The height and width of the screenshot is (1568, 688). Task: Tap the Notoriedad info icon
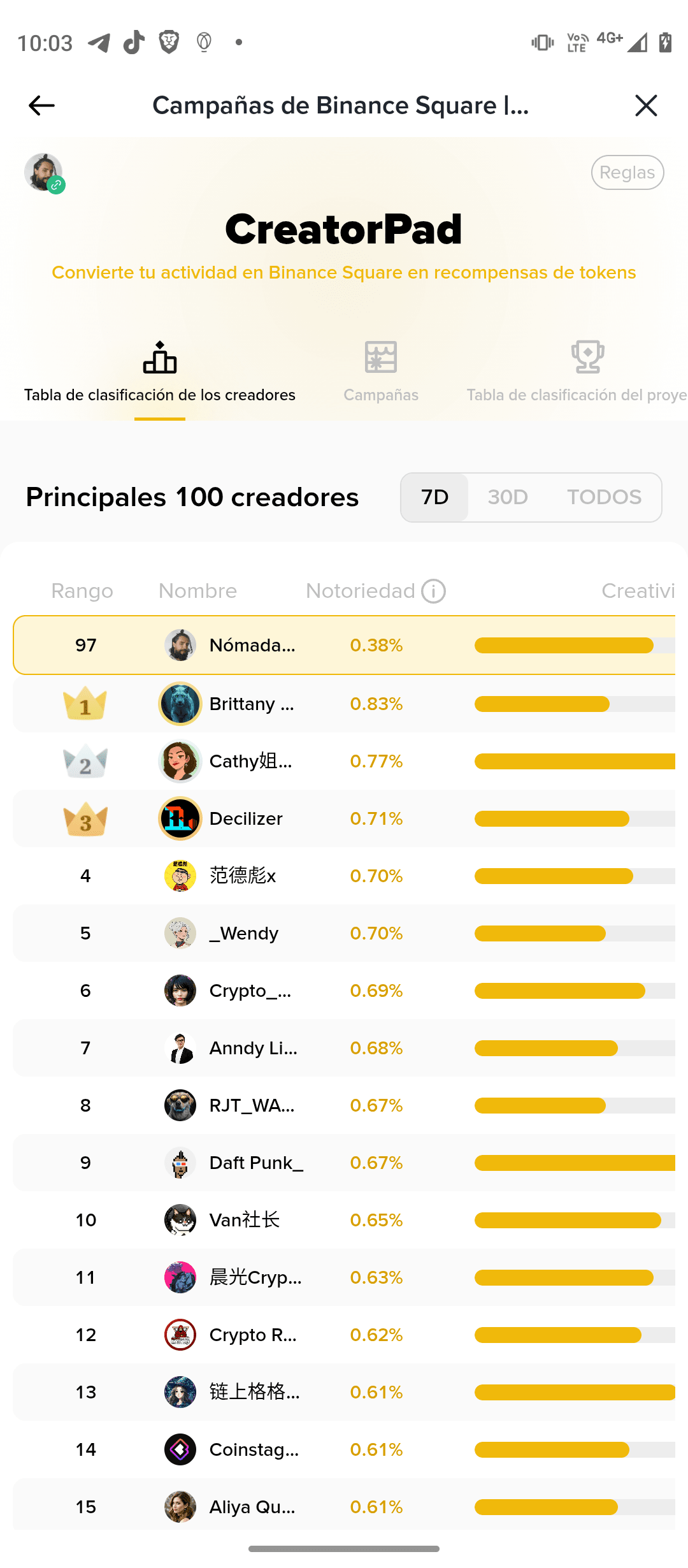click(x=434, y=591)
